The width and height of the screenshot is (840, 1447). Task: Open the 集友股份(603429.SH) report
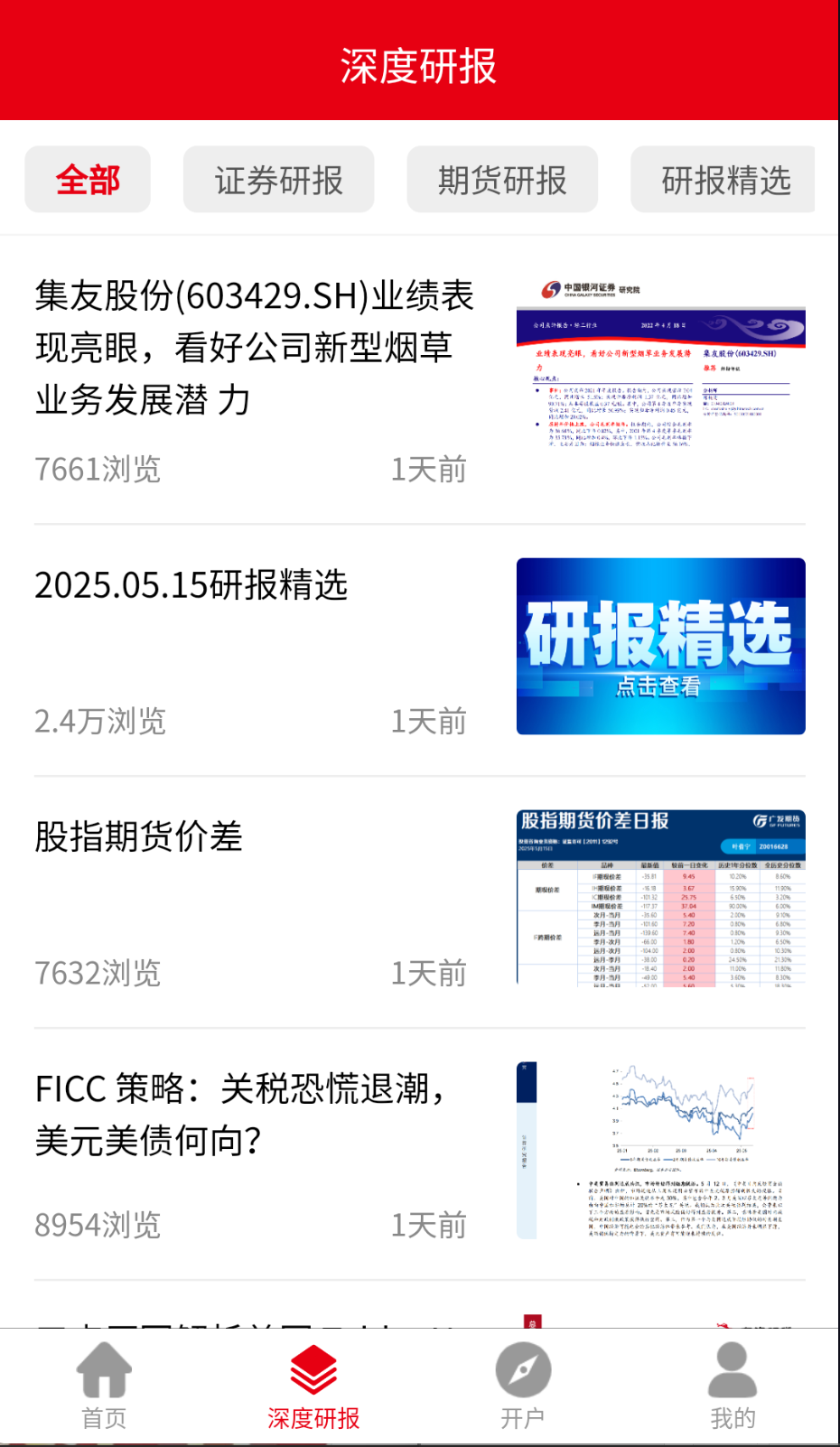[255, 348]
